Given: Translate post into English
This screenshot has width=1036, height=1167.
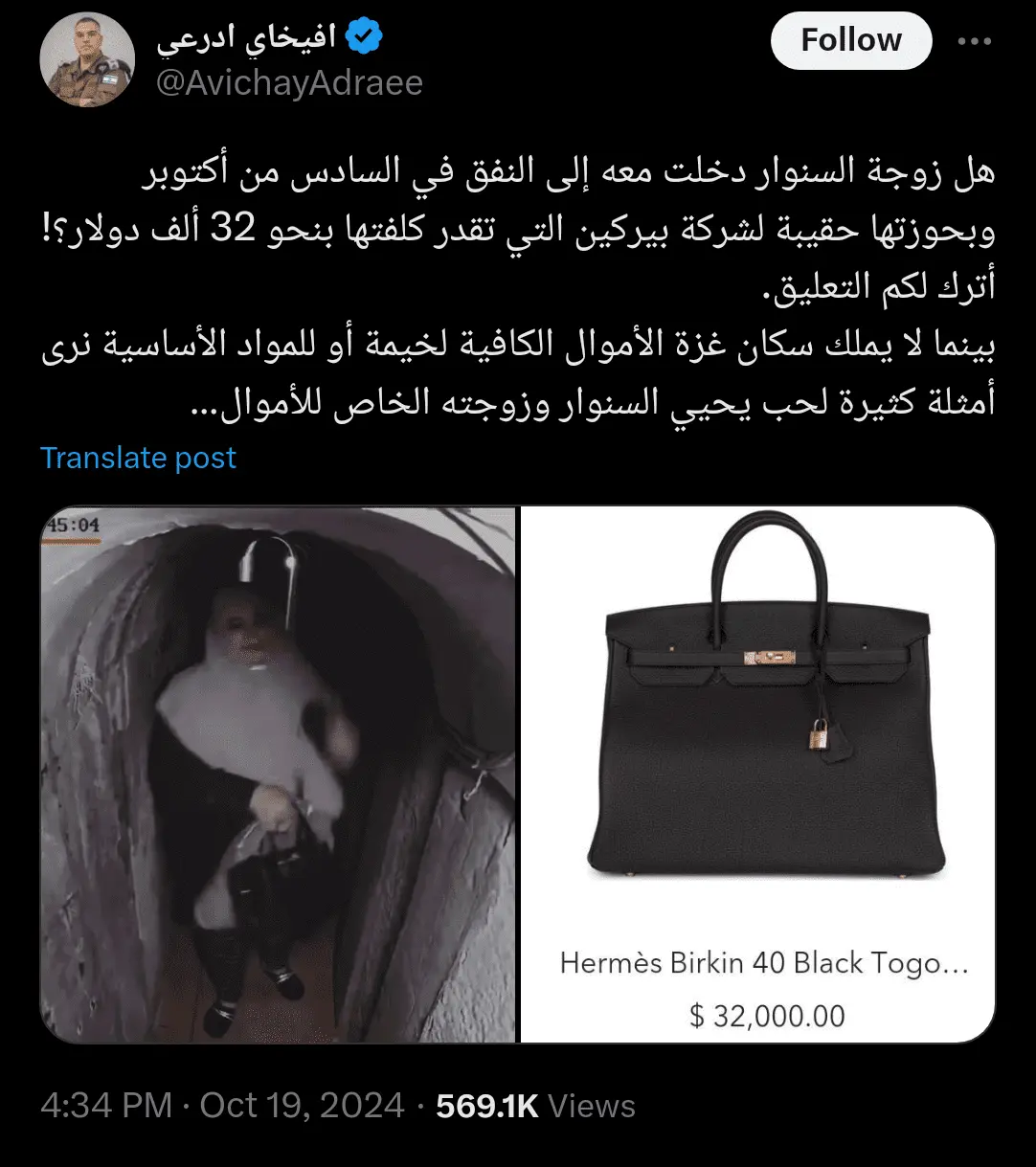Looking at the screenshot, I should [x=138, y=458].
